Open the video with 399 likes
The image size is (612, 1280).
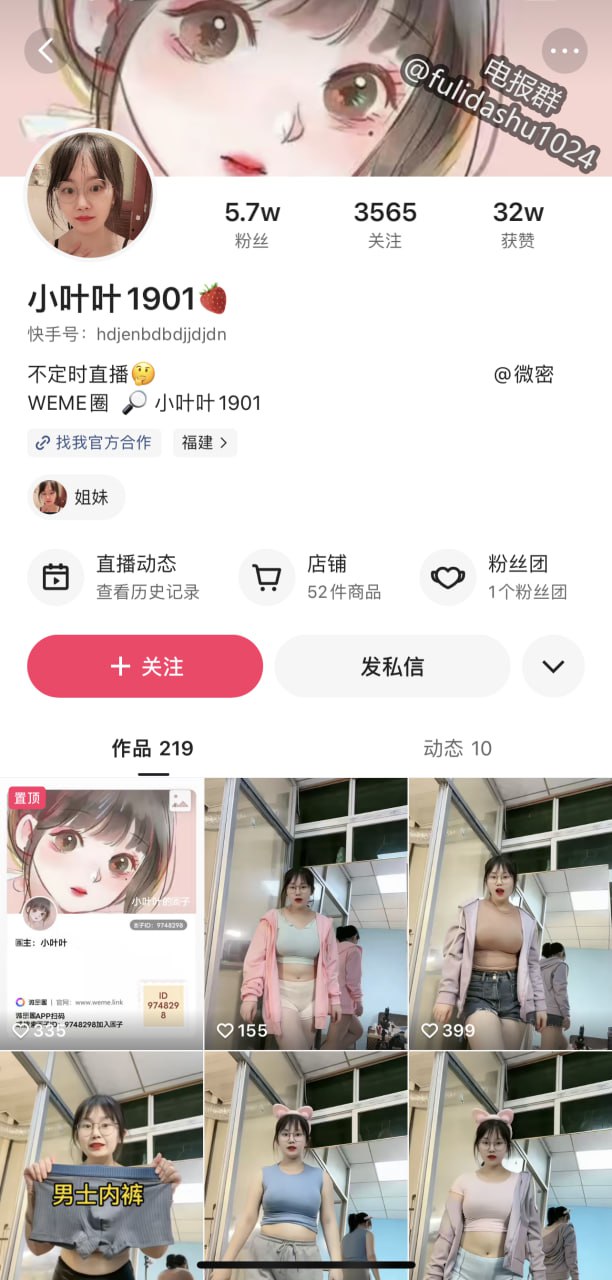[510, 912]
